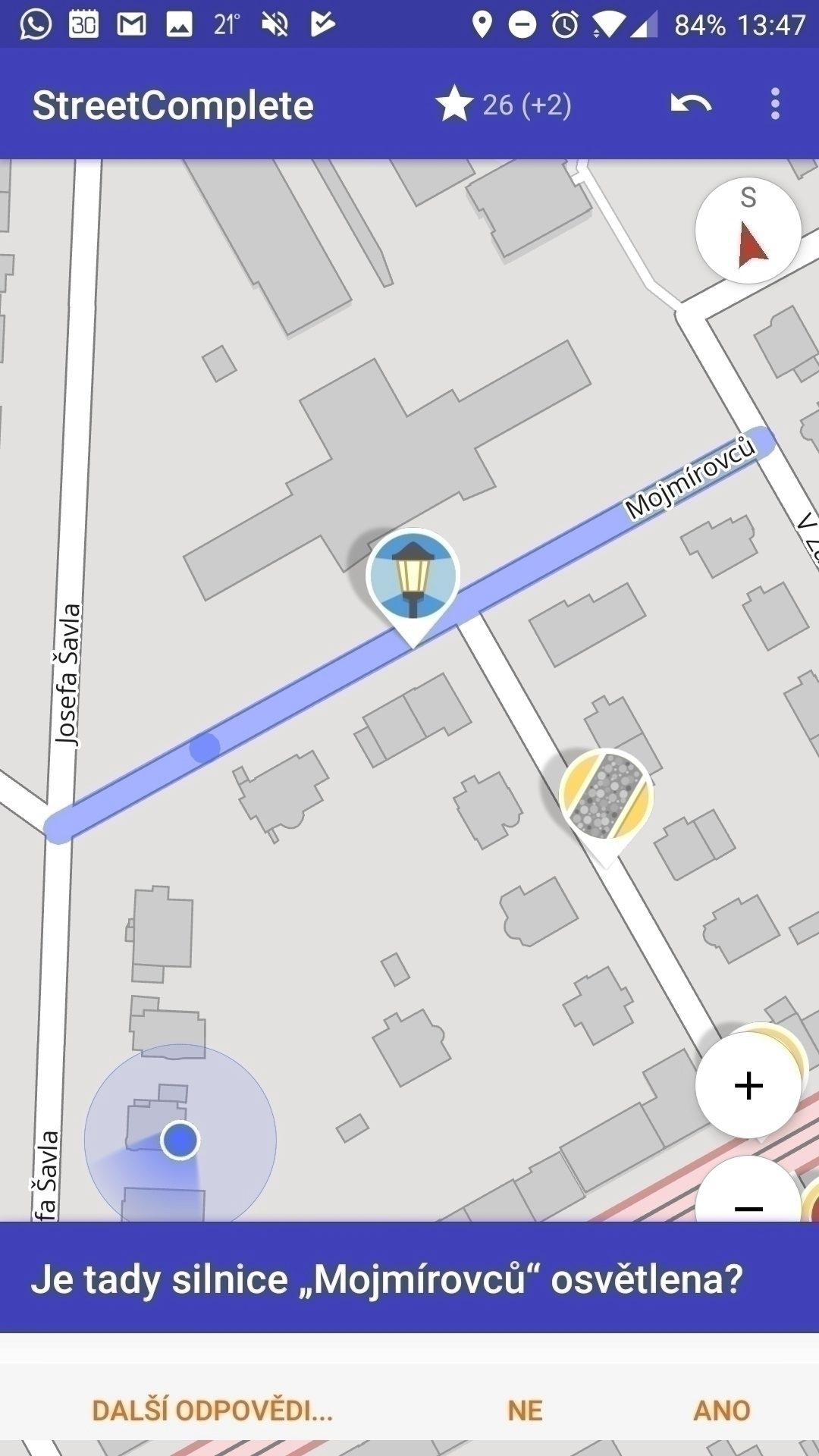
Task: Answer NE to the lighting question
Action: pos(525,1410)
